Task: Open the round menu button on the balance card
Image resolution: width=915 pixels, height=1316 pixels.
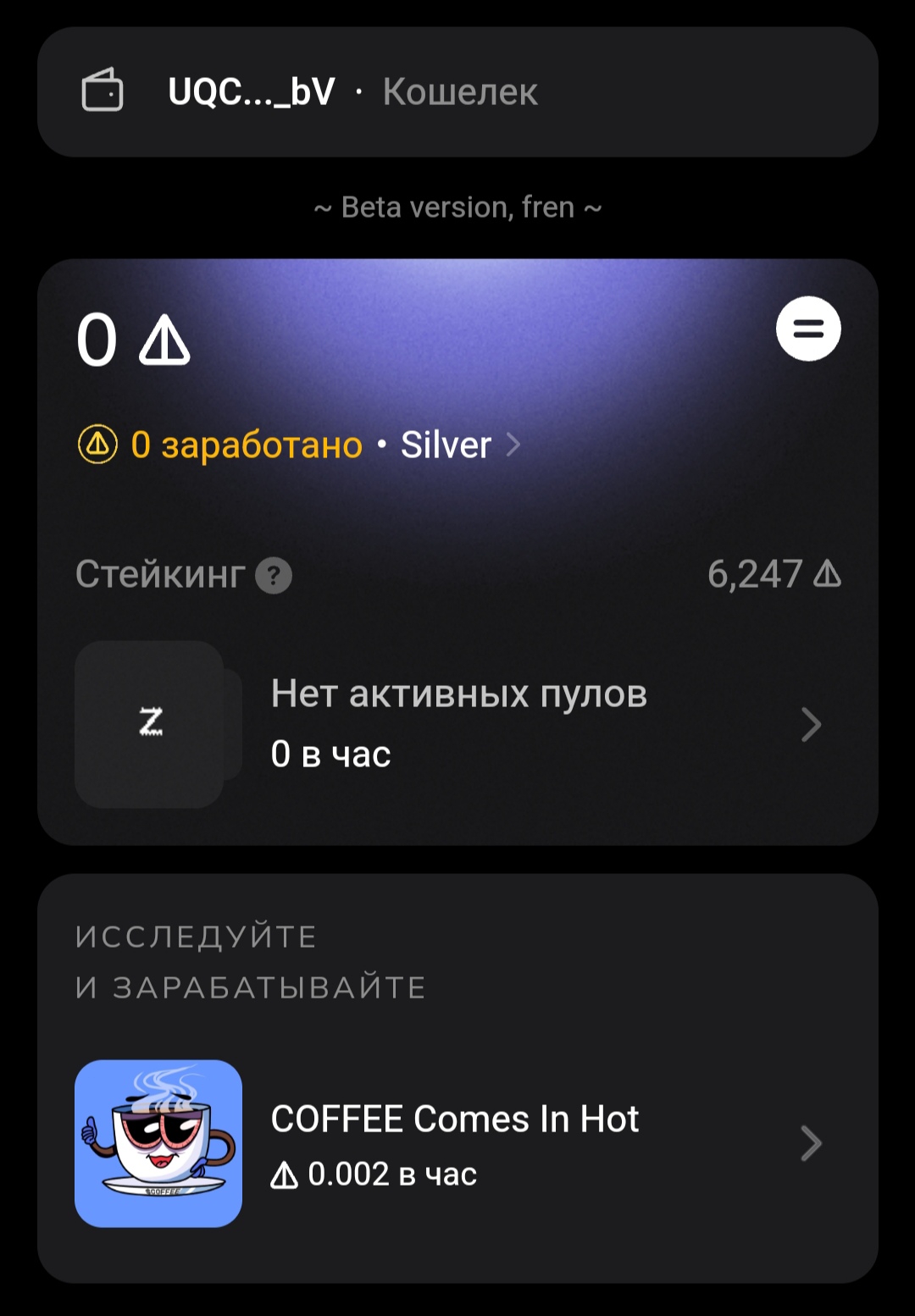Action: tap(807, 329)
